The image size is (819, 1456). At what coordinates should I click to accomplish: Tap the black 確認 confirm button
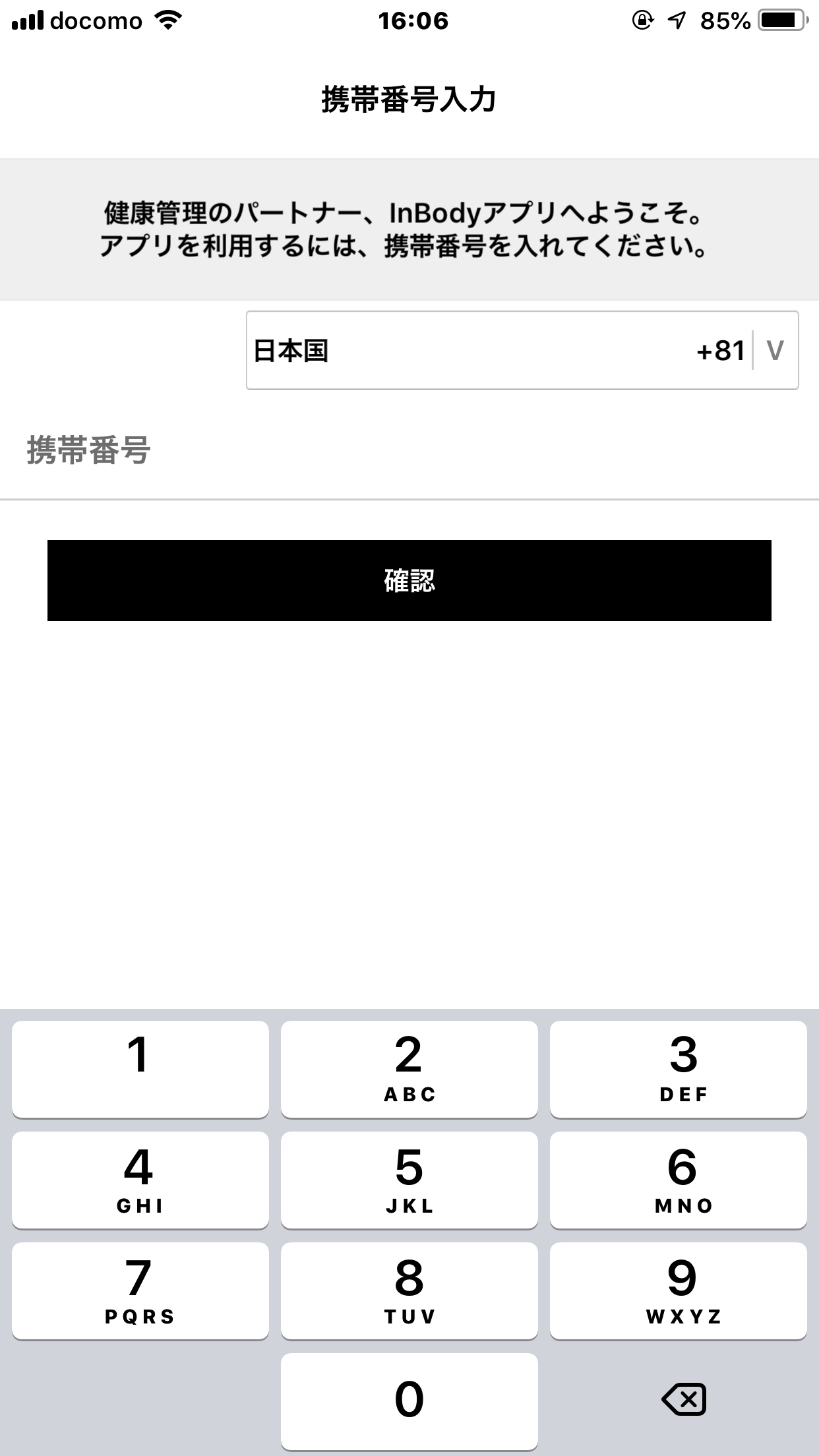pyautogui.click(x=409, y=580)
